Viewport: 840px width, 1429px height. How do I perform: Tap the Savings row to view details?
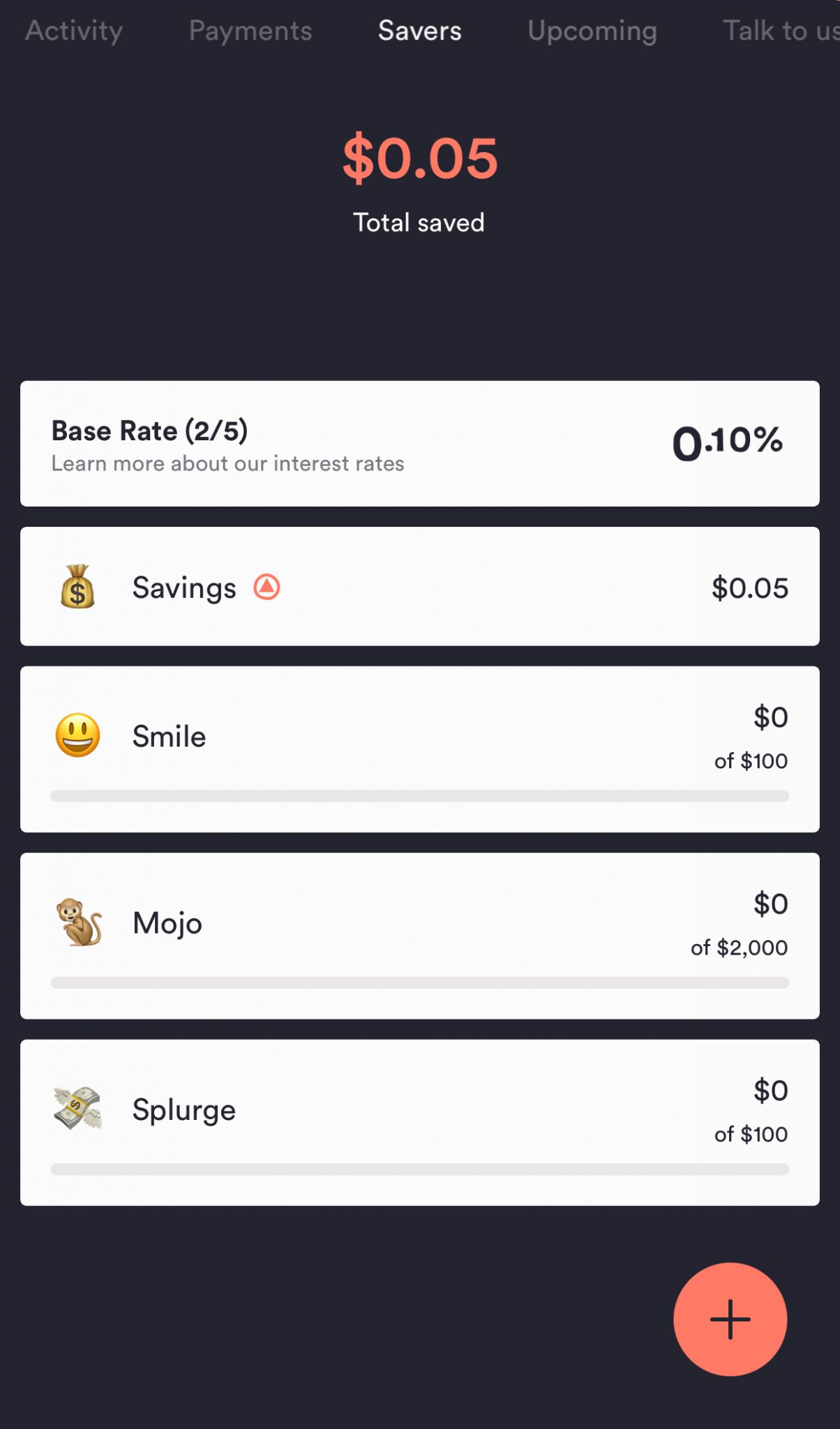tap(419, 586)
